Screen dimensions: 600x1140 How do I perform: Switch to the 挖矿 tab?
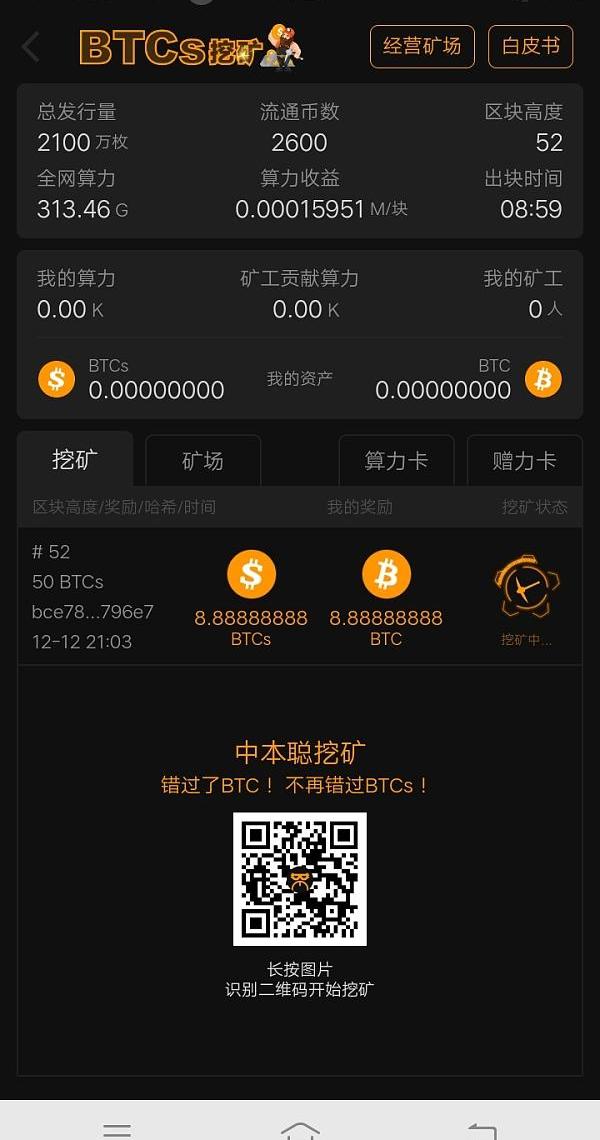coord(75,460)
